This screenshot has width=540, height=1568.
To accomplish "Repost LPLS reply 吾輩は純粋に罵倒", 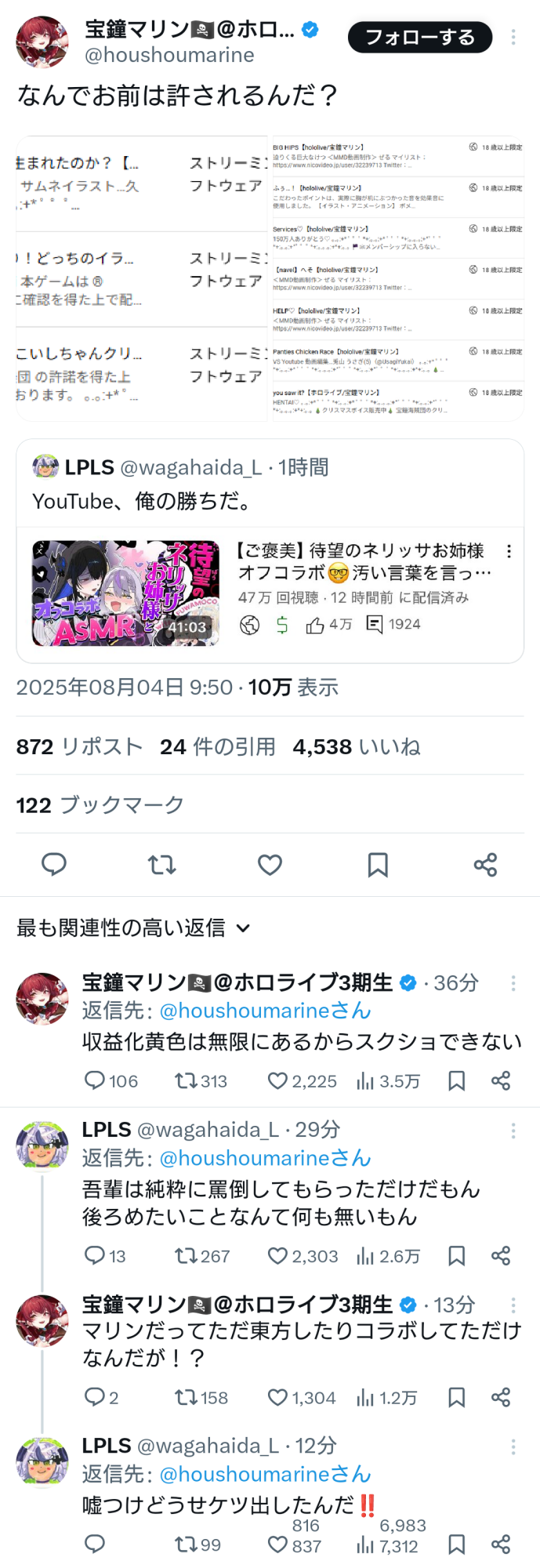I will [186, 1256].
